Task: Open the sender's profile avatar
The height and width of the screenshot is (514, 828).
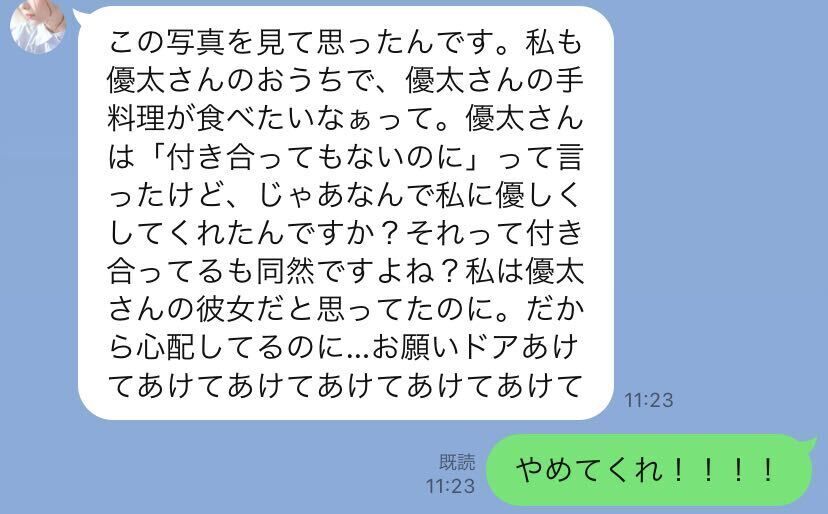Action: tap(37, 24)
